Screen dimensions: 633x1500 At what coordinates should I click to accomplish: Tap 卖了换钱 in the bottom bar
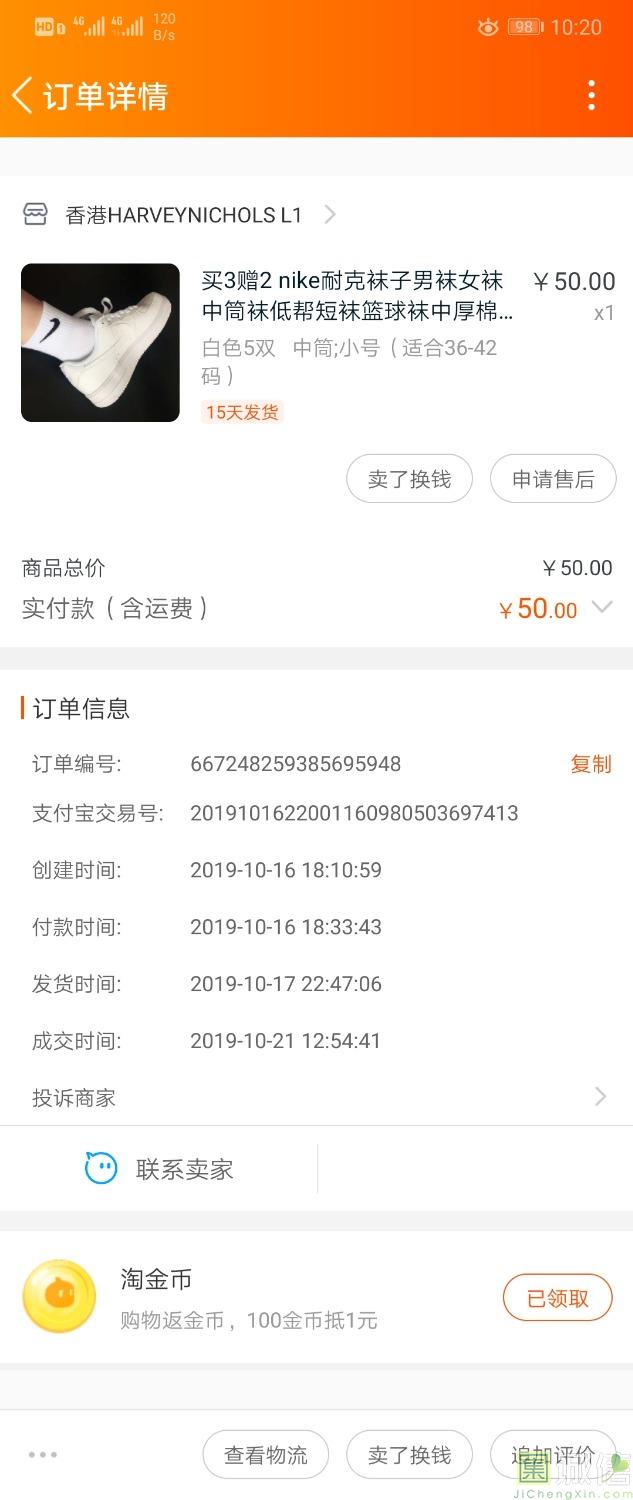pos(409,1455)
